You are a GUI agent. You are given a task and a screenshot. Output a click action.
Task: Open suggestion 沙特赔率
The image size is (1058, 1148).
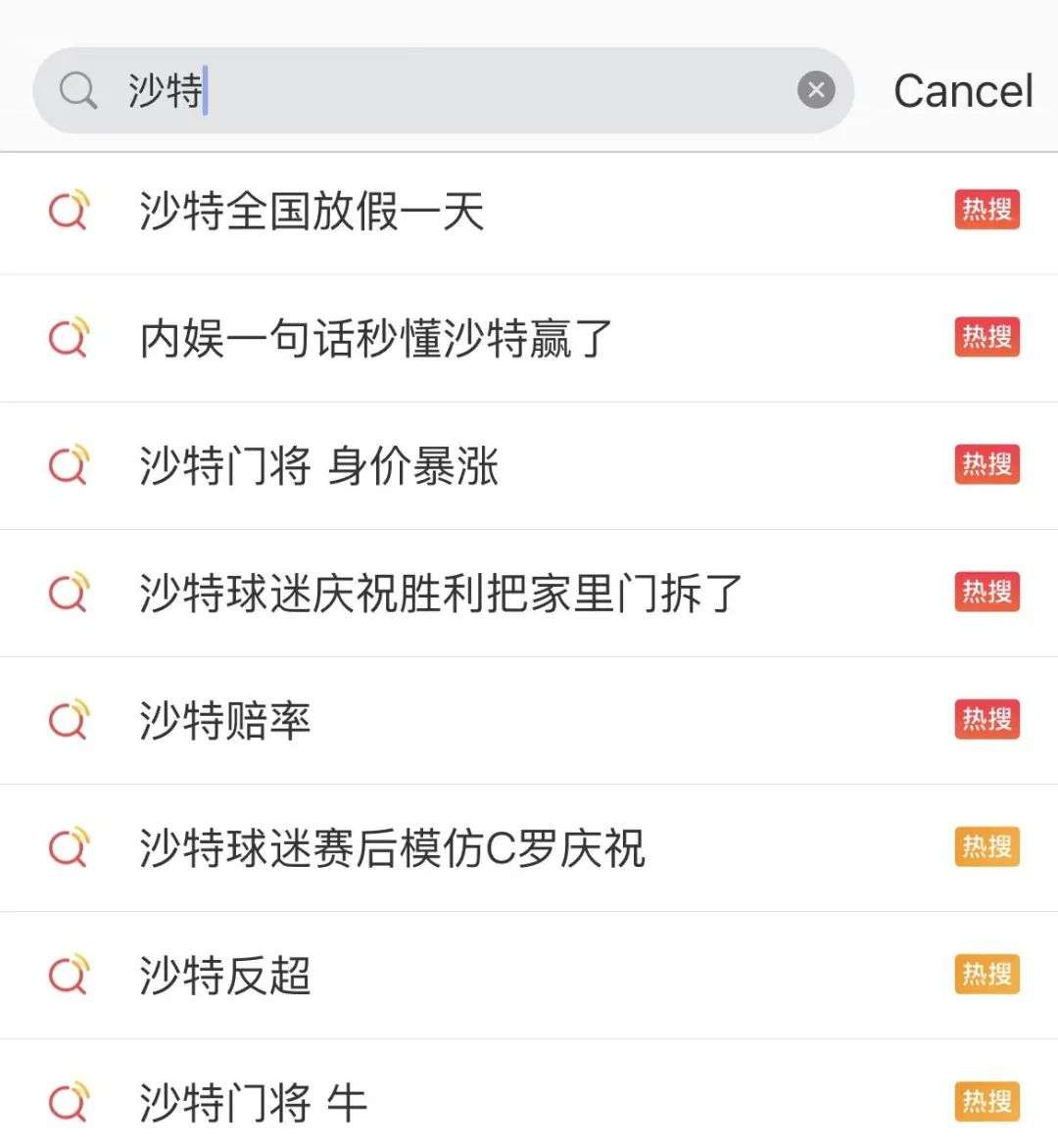(x=225, y=721)
